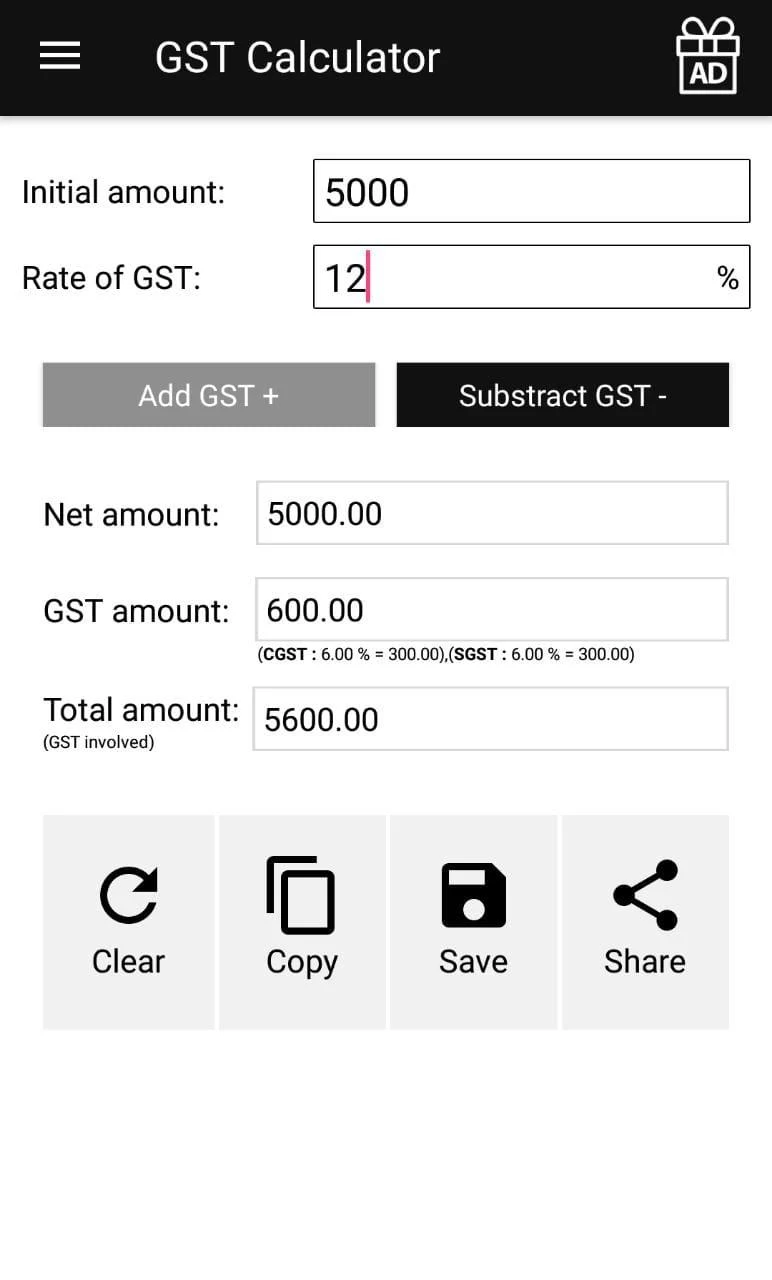Screen dimensions: 772x1280
Task: Edit the Initial amount field
Action: click(531, 191)
